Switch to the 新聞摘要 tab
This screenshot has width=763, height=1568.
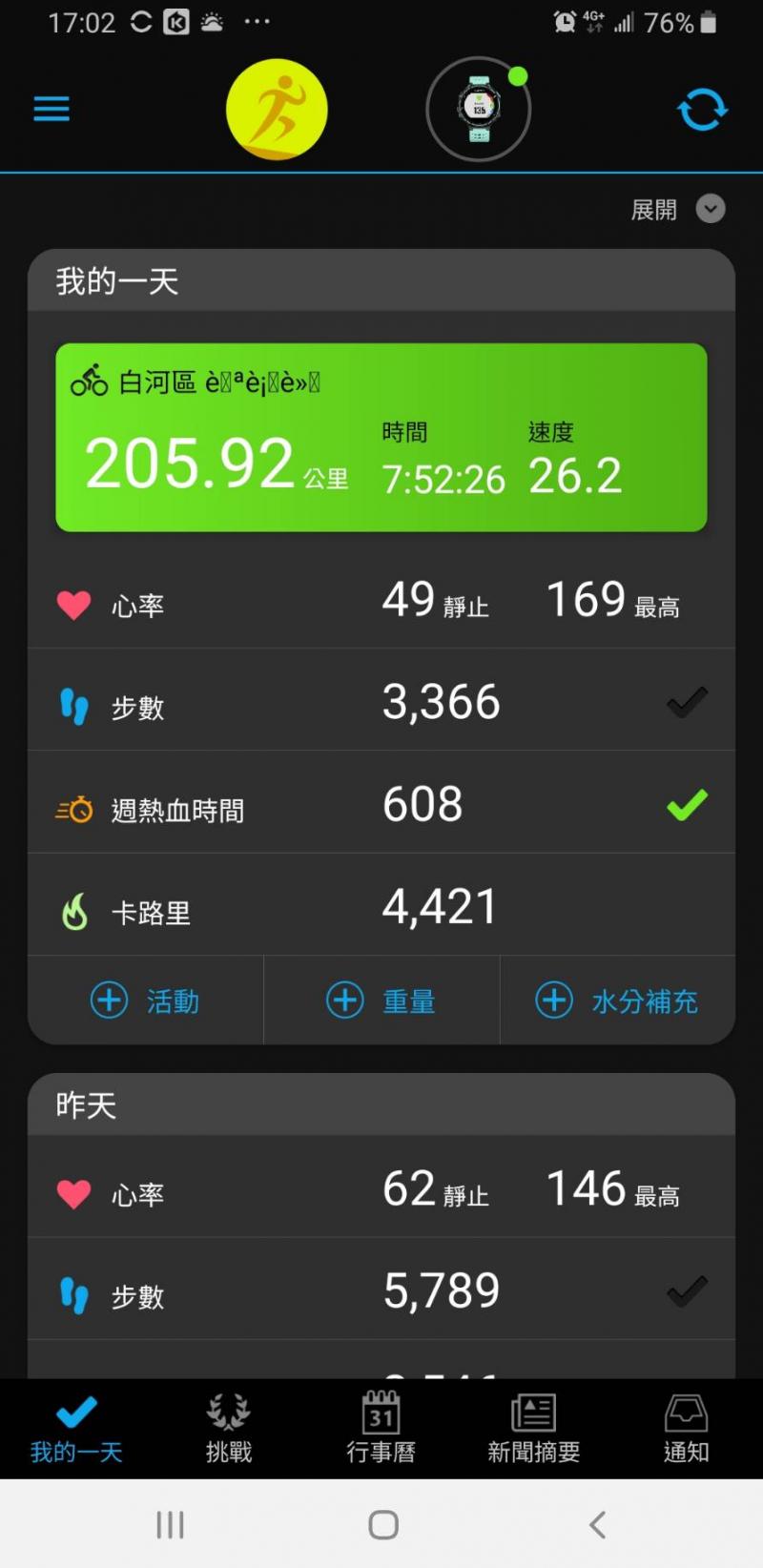pos(534,1428)
